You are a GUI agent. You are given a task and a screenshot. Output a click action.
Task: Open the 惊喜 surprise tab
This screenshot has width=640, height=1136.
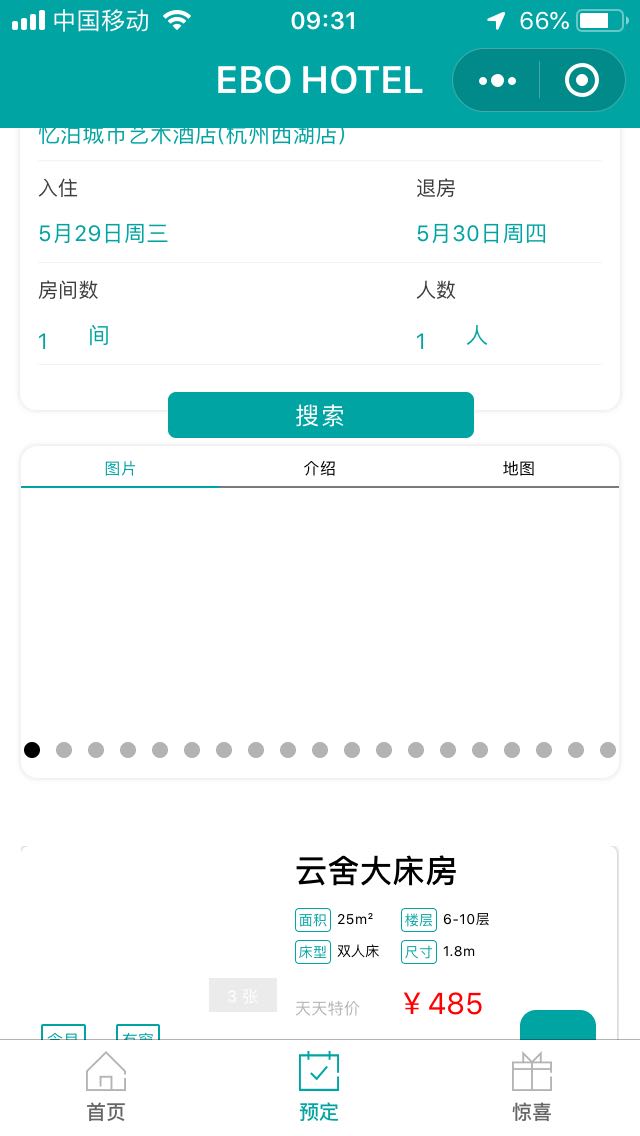(x=532, y=1087)
